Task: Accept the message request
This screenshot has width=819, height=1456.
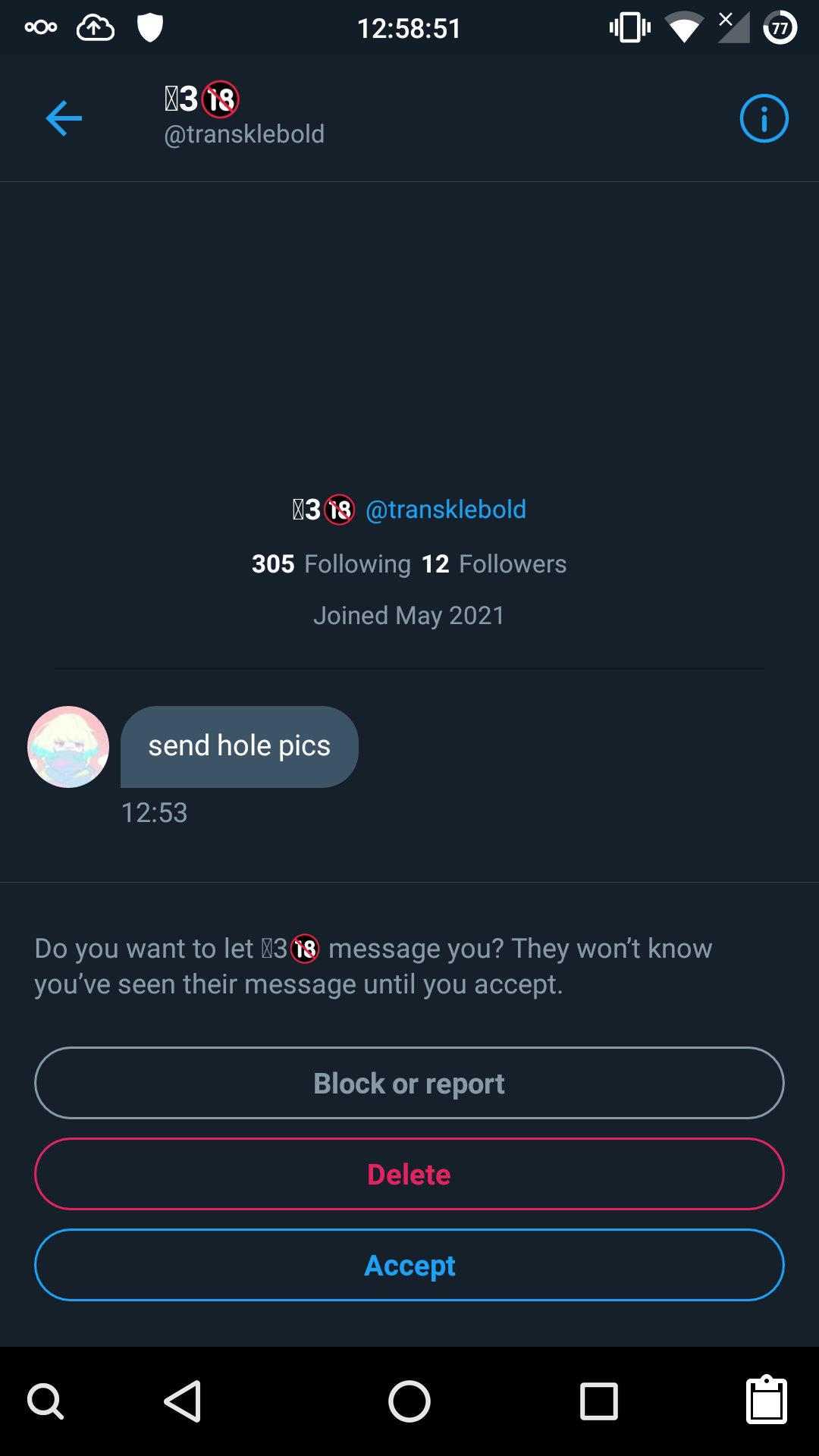Action: click(409, 1265)
